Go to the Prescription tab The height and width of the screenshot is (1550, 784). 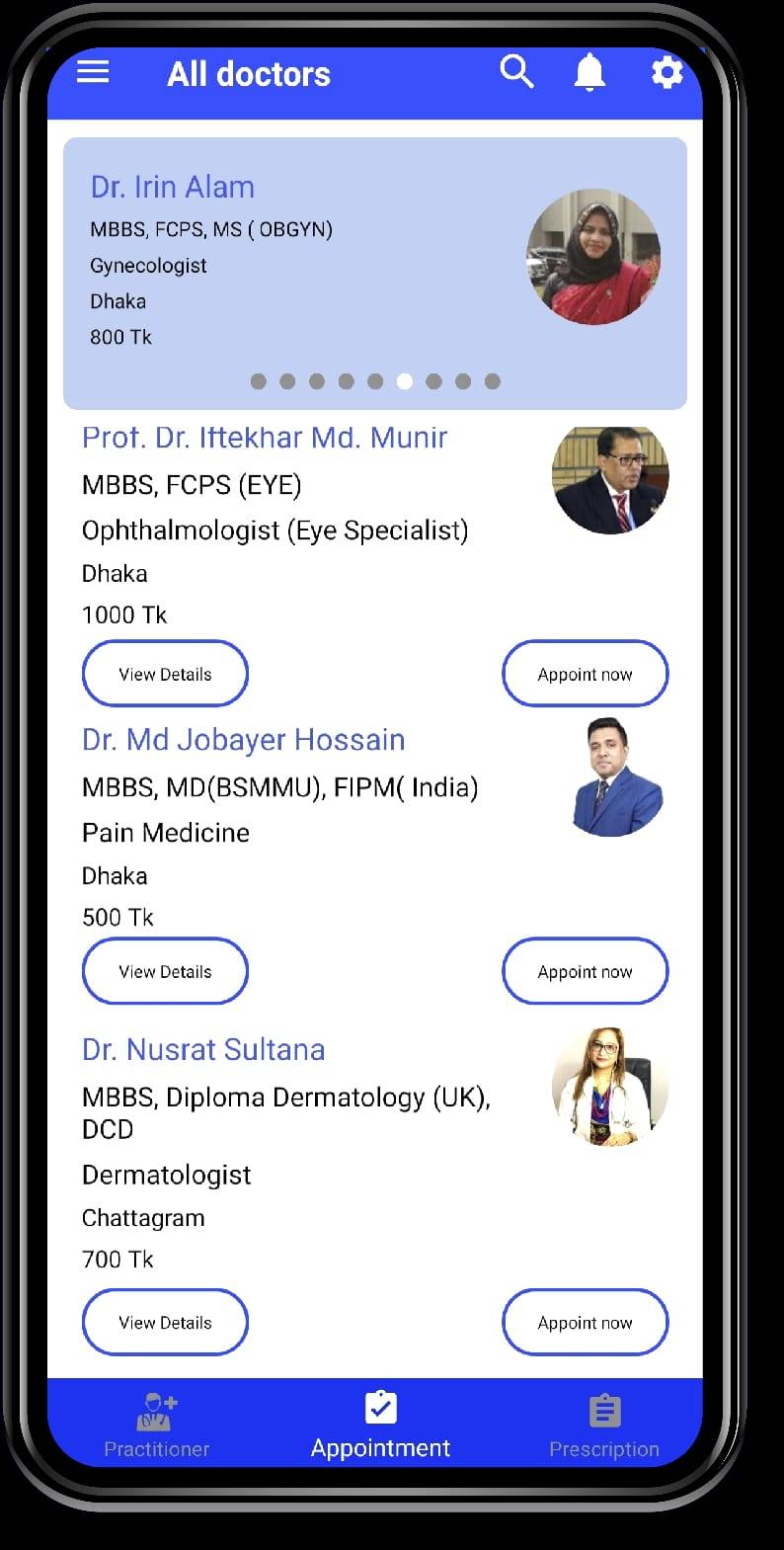(x=603, y=1425)
